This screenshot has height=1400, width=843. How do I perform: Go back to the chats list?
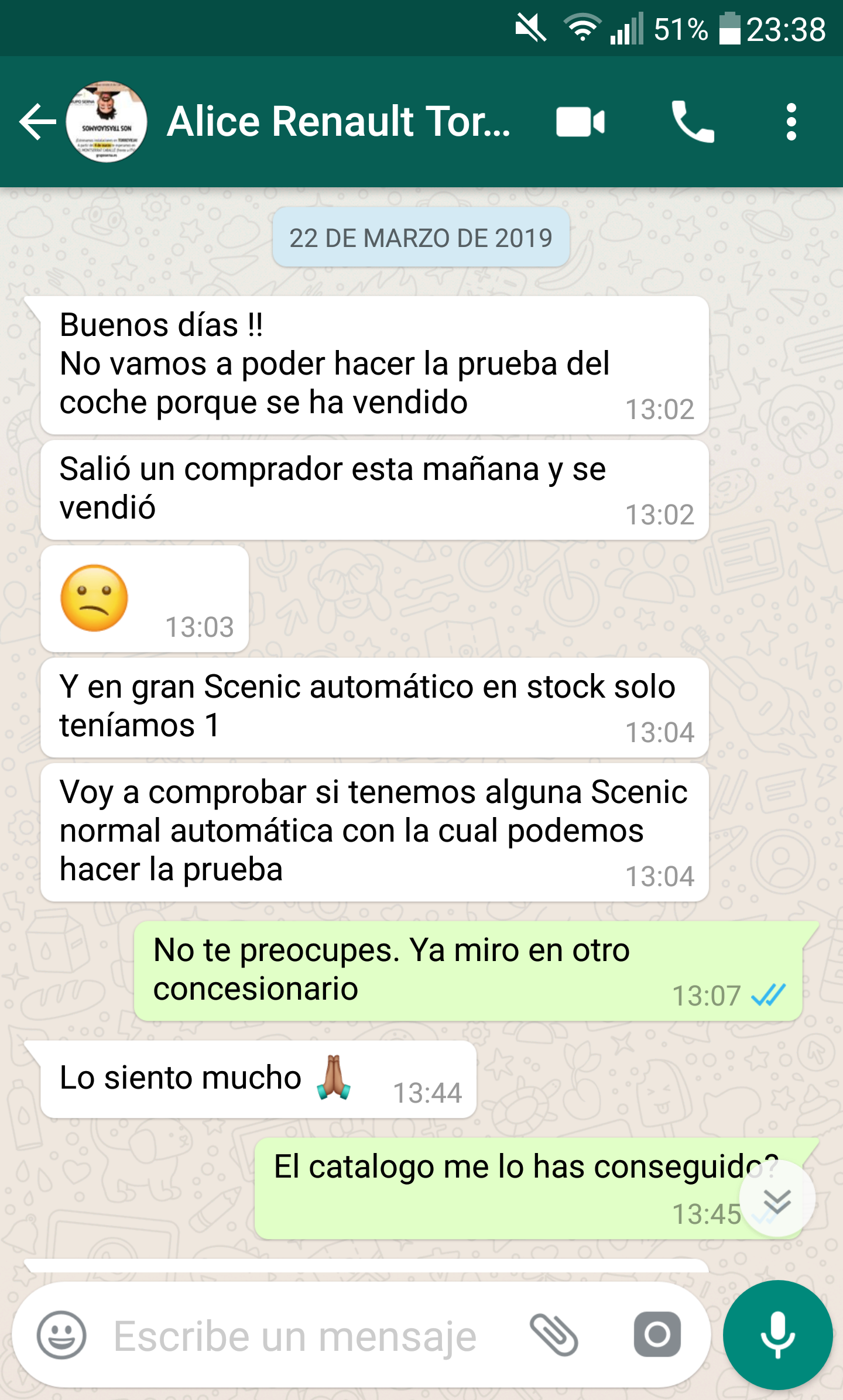coord(36,122)
